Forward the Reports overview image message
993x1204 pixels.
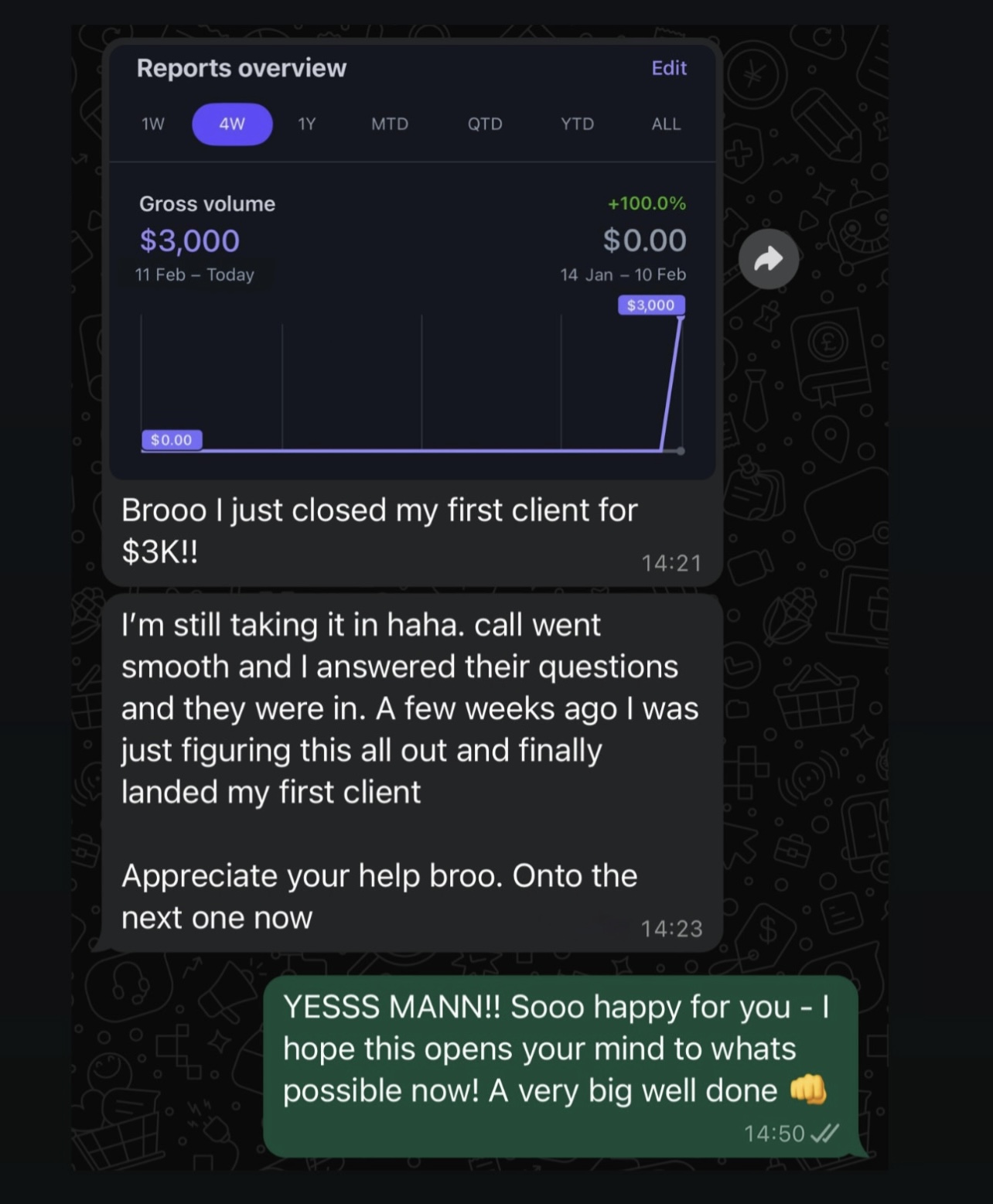[x=768, y=260]
